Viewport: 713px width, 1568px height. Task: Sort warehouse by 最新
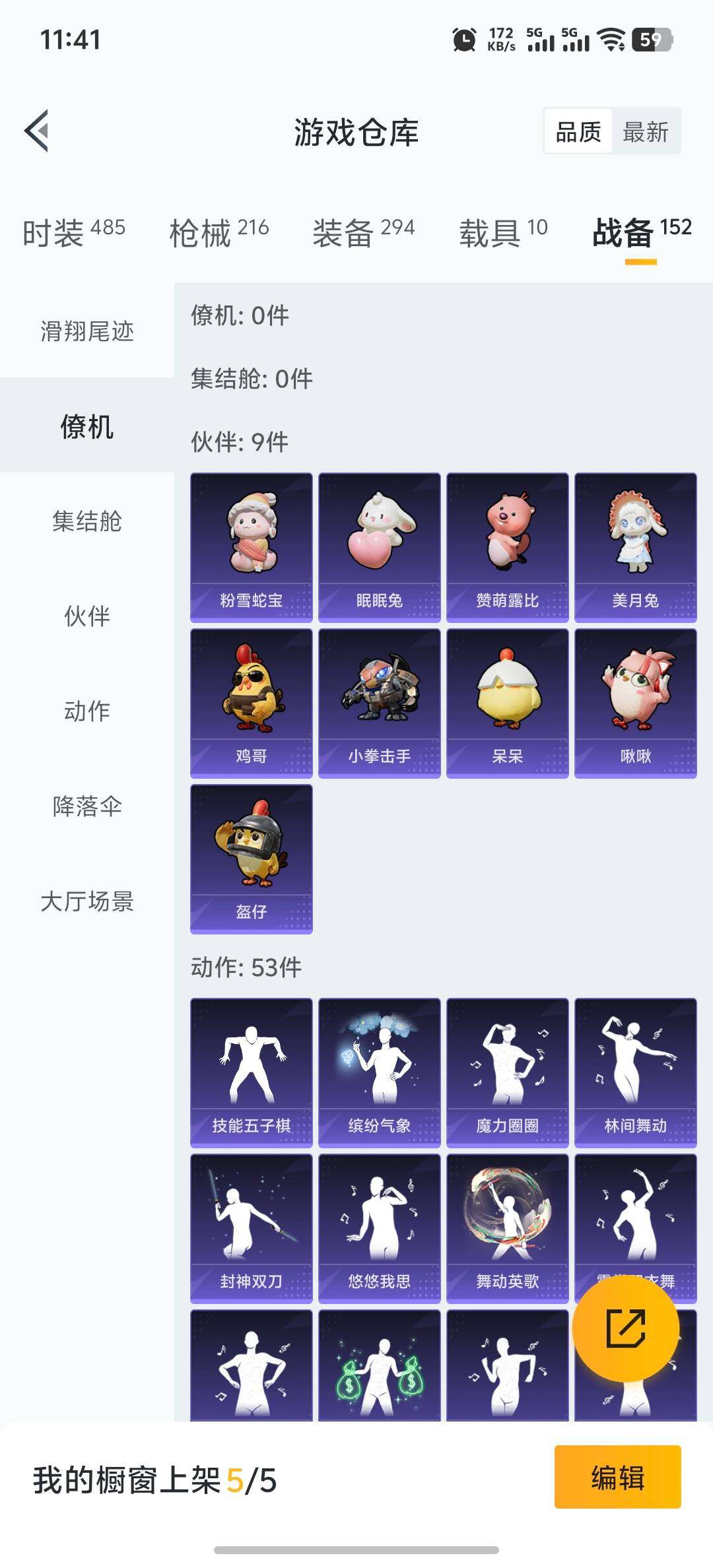click(645, 132)
